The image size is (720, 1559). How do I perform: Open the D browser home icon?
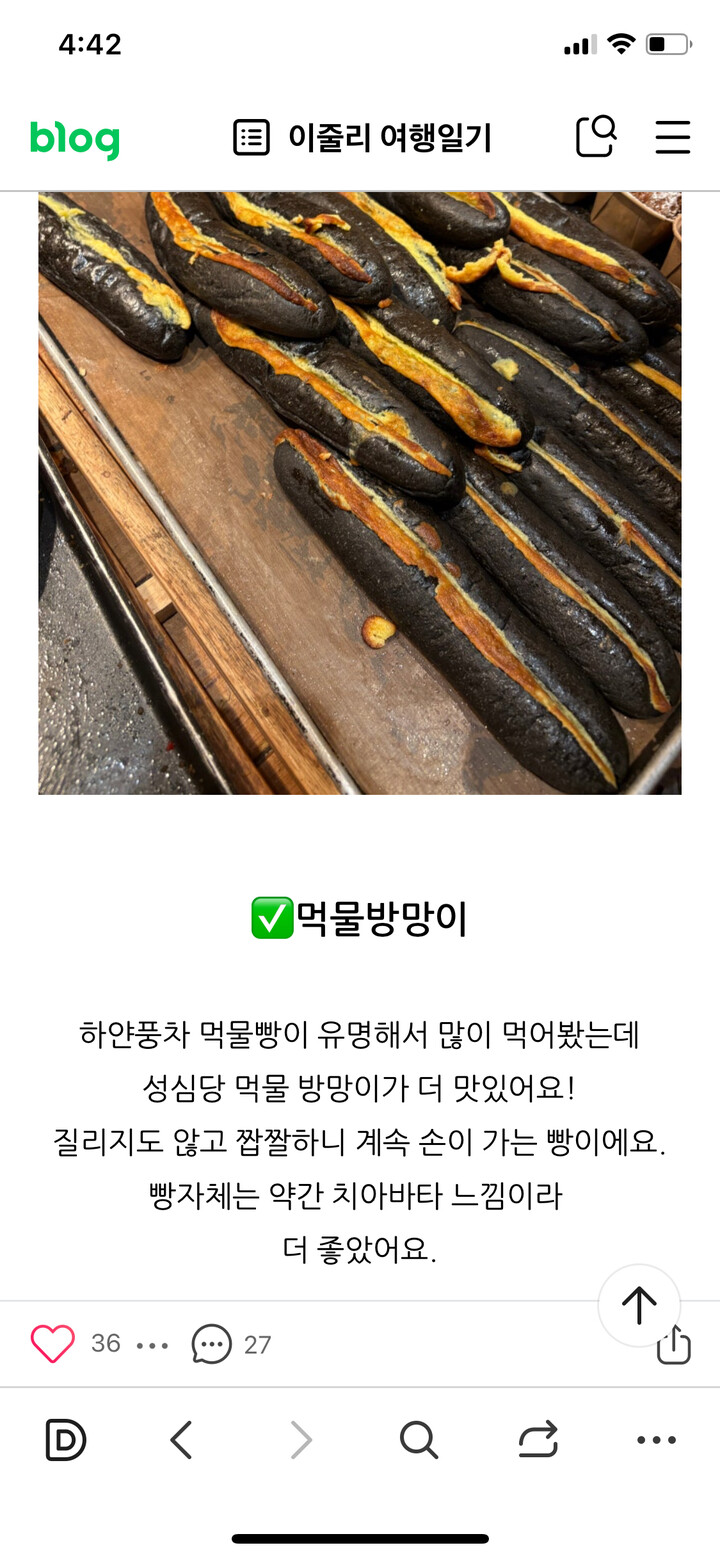click(64, 1440)
